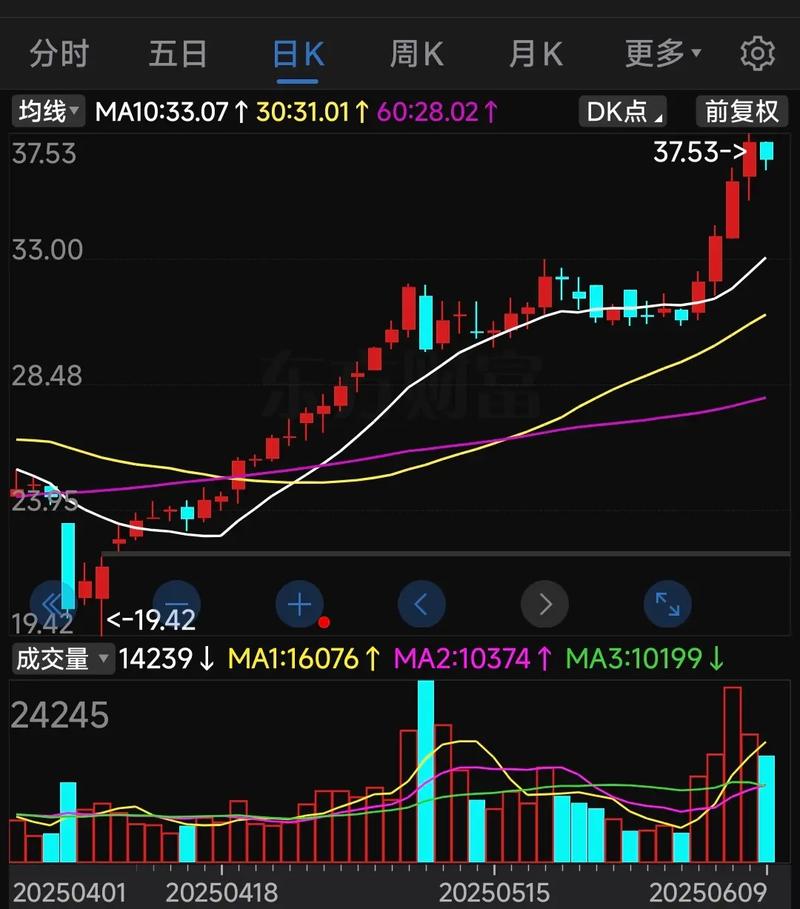Open the 月K monthly chart tab
This screenshot has width=800, height=909.
(534, 54)
